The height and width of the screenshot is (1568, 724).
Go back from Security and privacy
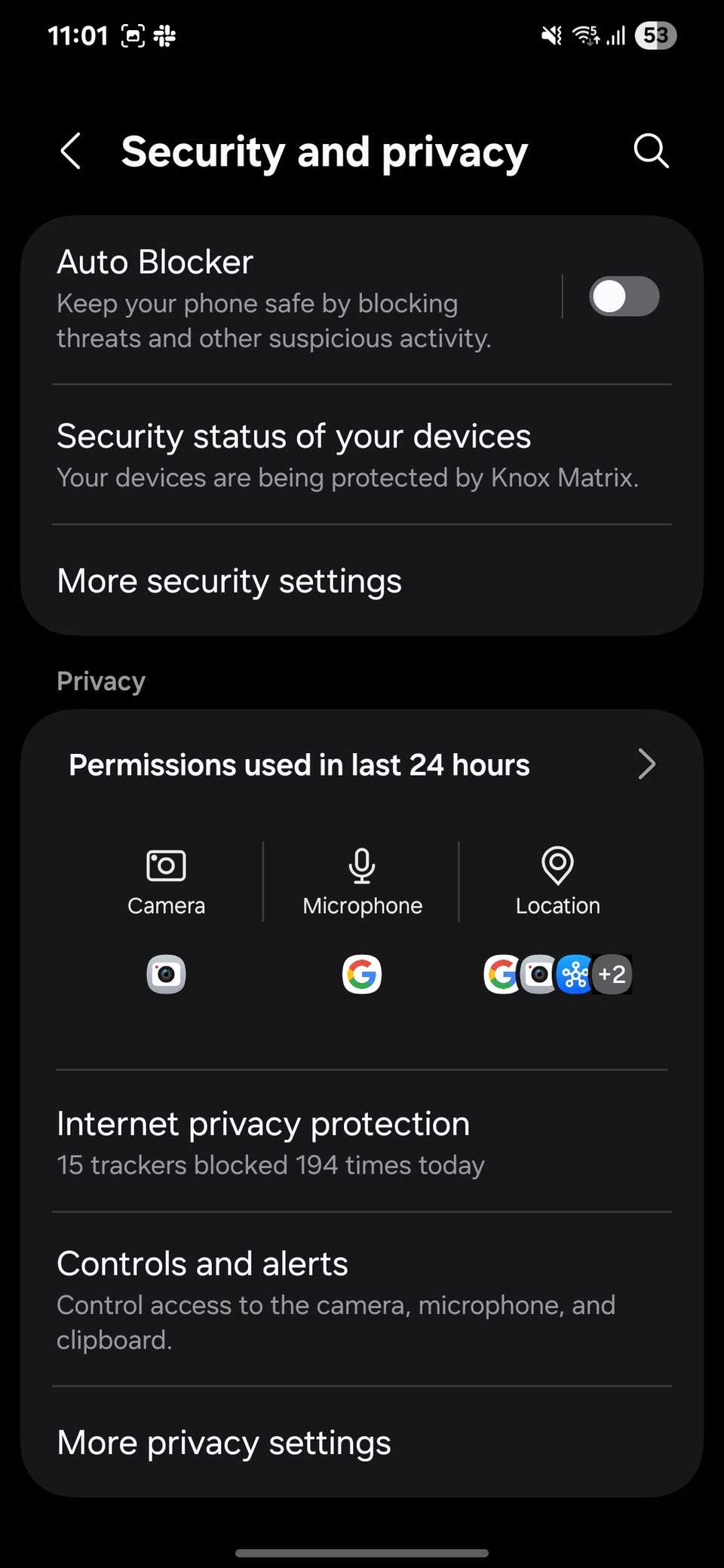(x=71, y=152)
